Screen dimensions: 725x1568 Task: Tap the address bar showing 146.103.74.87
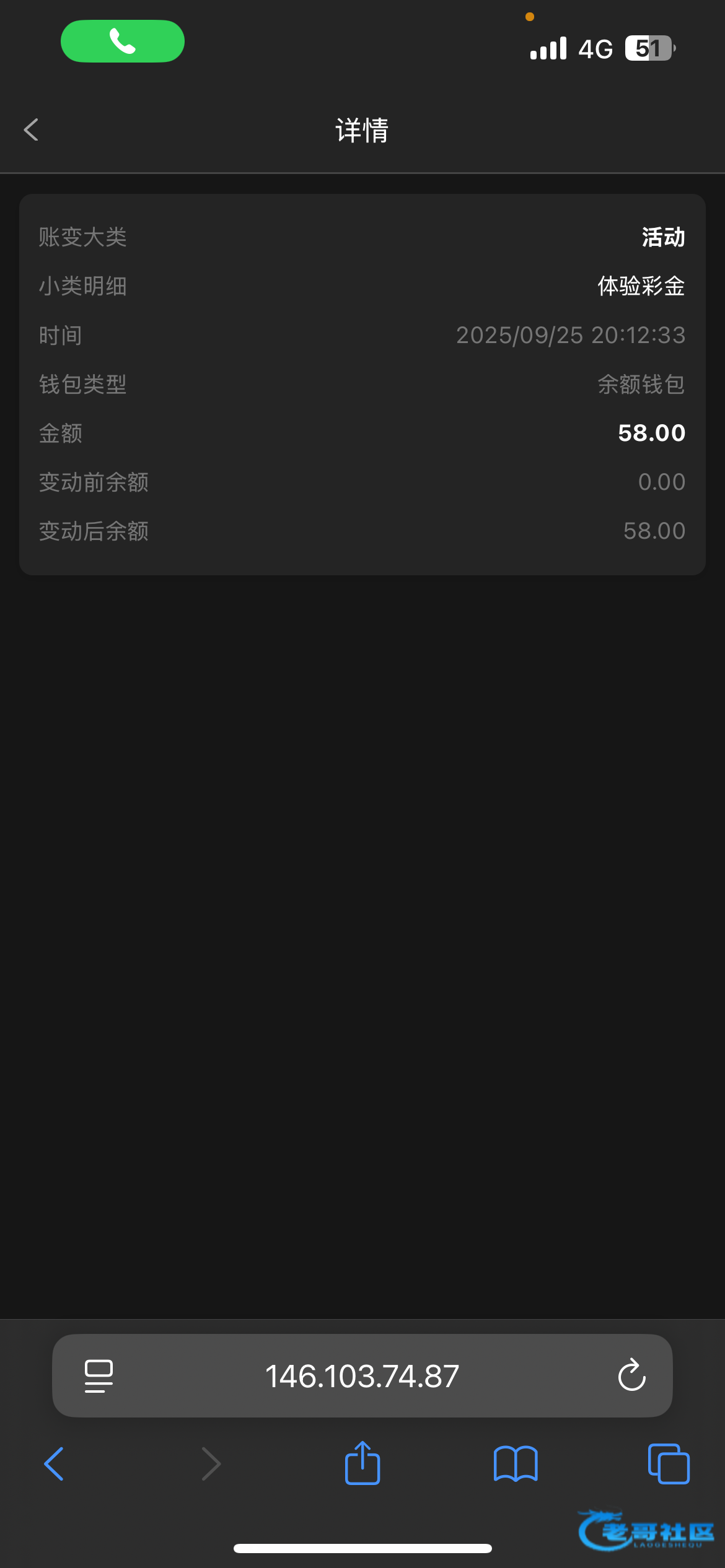tap(362, 1376)
